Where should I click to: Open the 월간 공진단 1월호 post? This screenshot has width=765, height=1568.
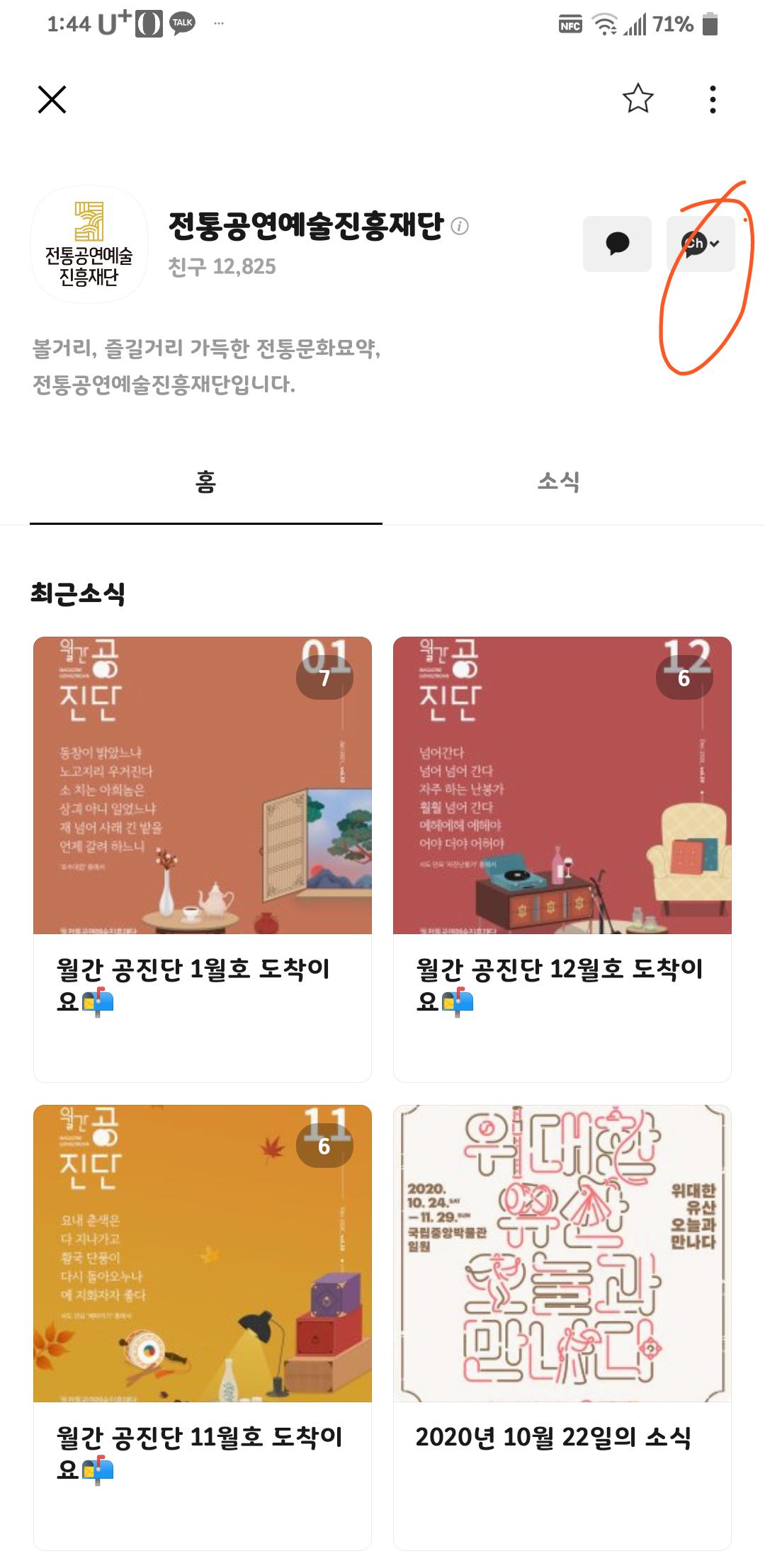(203, 859)
